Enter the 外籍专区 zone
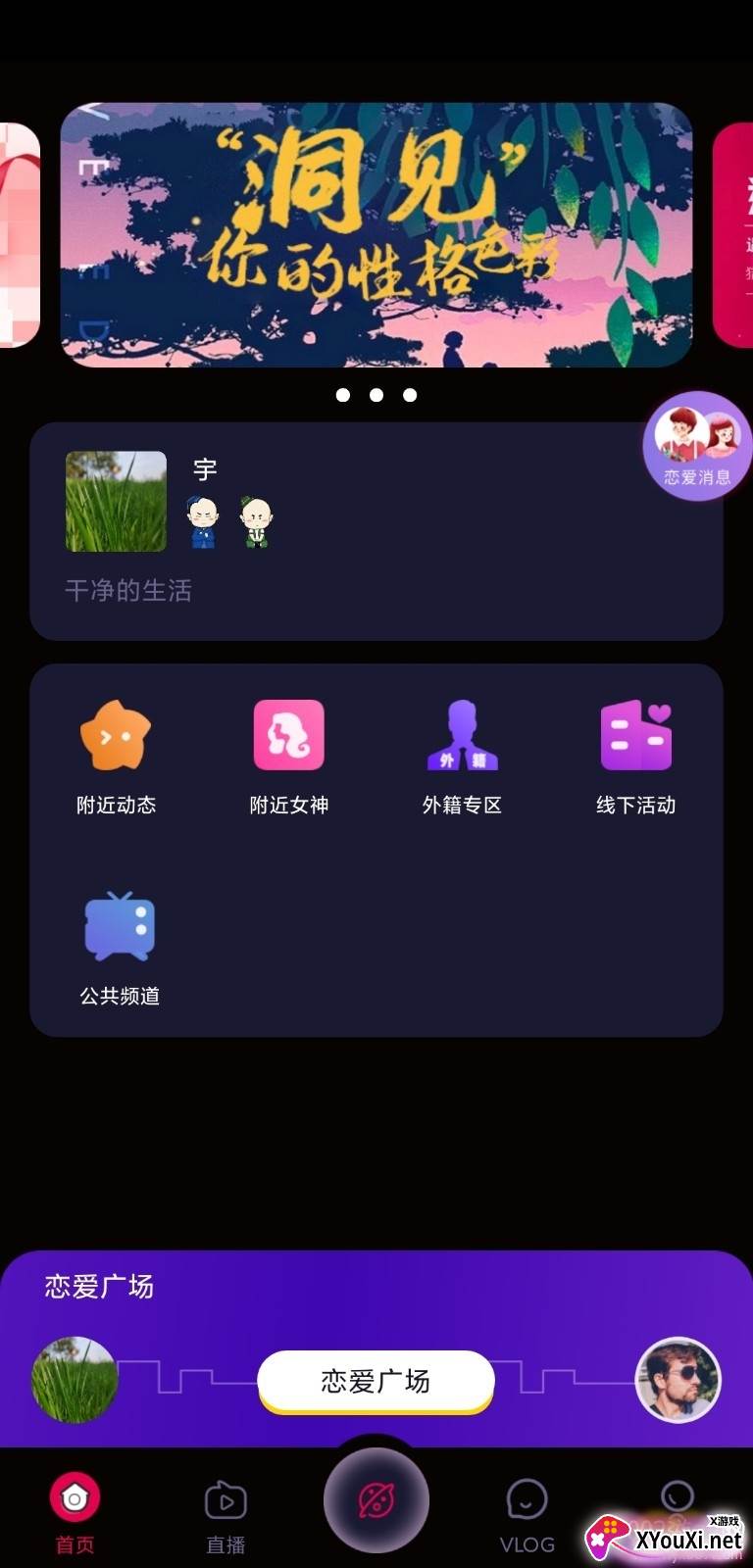This screenshot has width=753, height=1568. 462,757
